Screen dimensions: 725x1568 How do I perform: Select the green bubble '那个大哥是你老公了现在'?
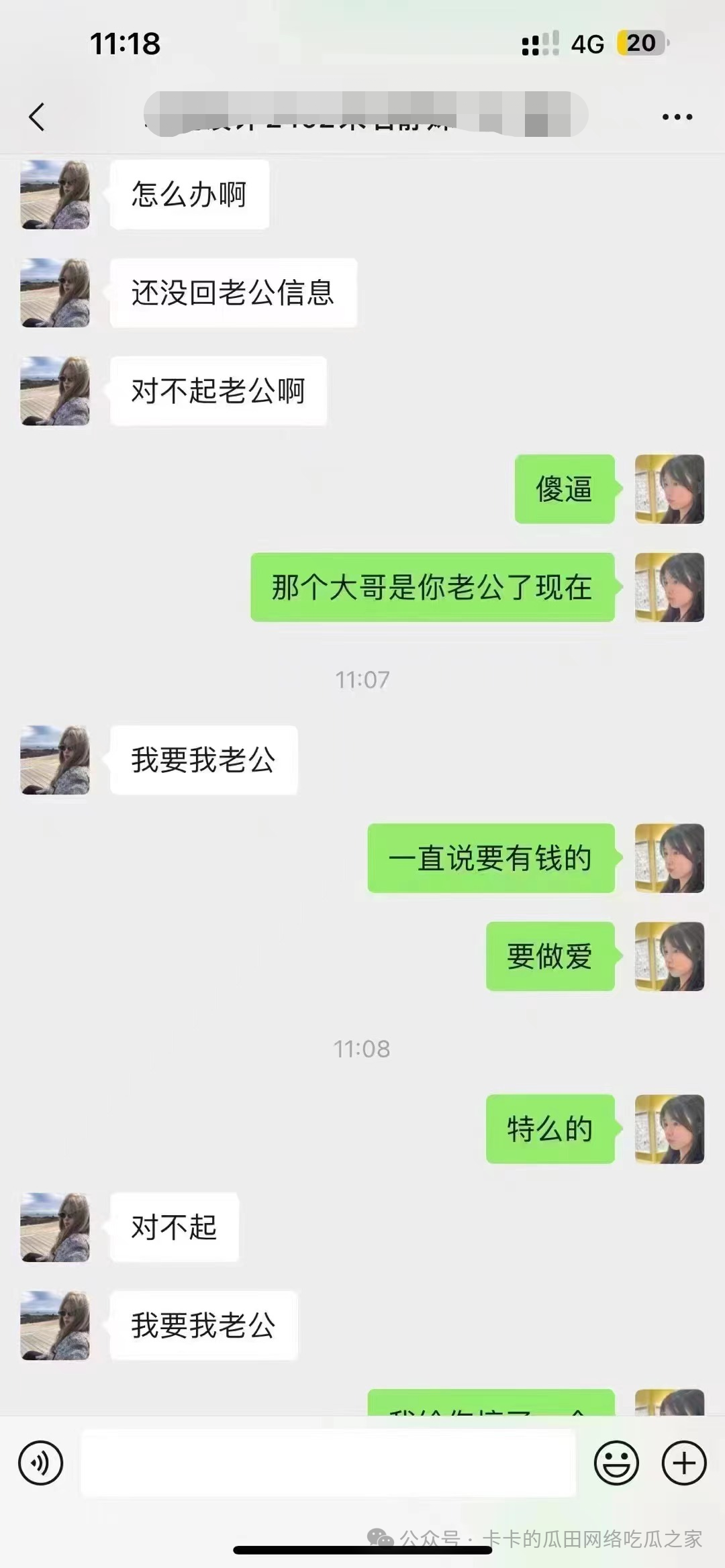(x=433, y=587)
